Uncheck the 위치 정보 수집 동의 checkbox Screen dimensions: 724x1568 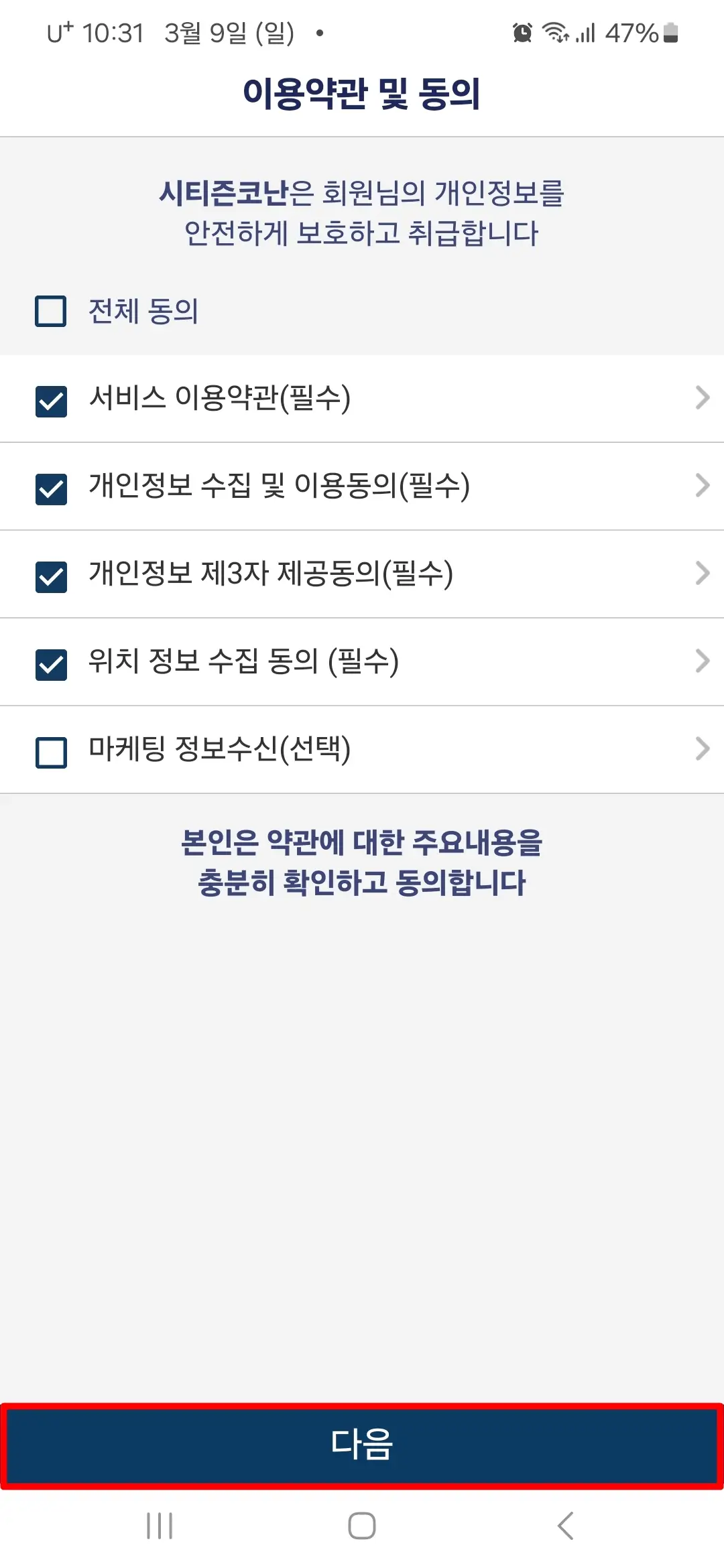50,661
